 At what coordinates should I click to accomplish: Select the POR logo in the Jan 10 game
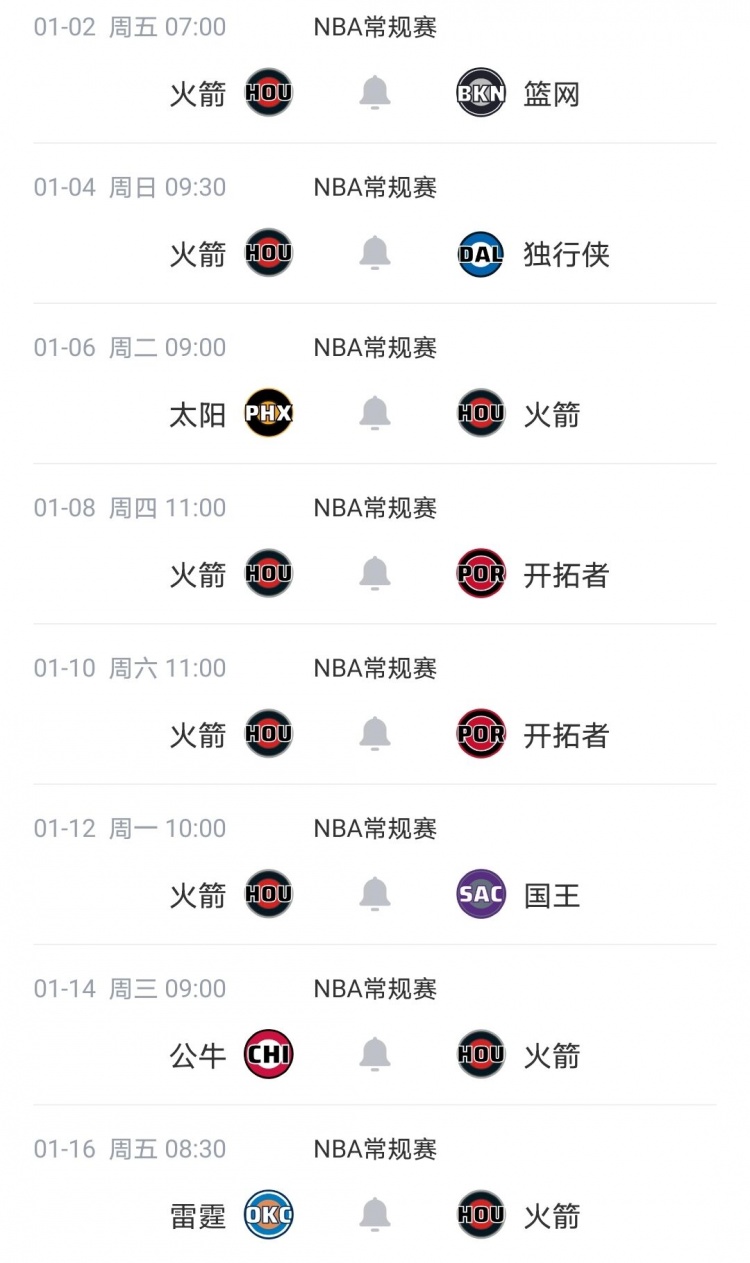coord(480,734)
